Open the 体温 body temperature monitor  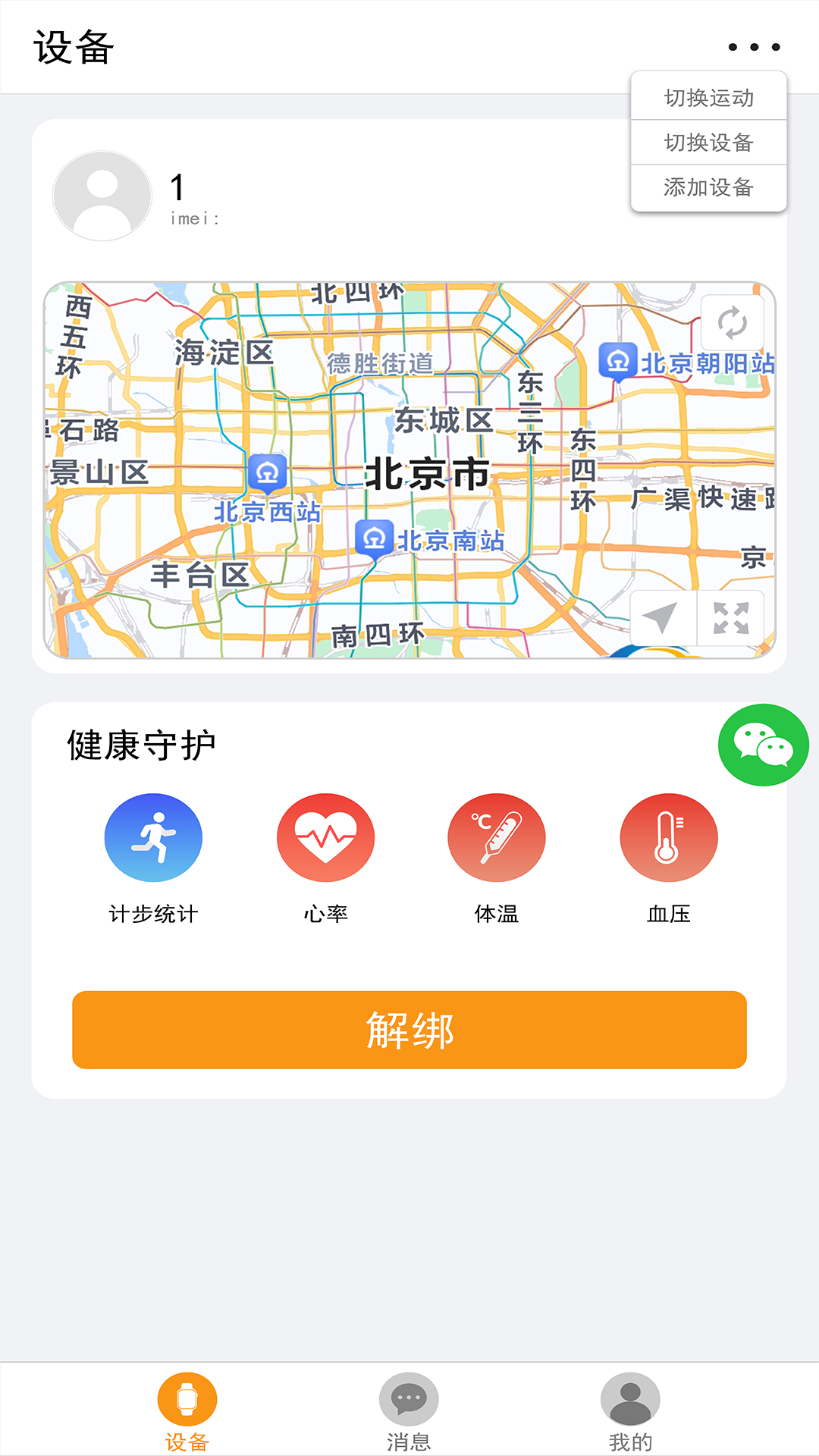click(x=497, y=837)
